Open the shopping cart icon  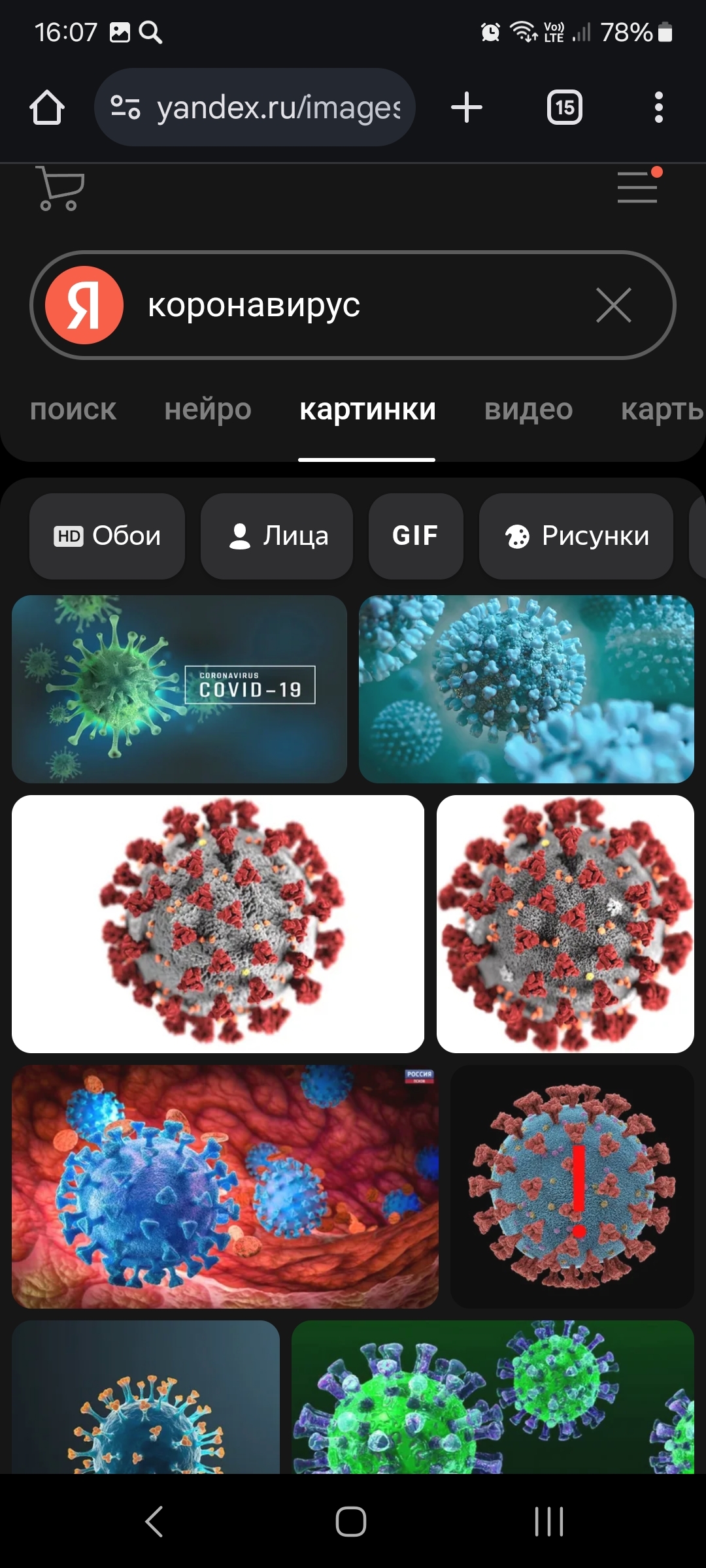click(x=60, y=188)
